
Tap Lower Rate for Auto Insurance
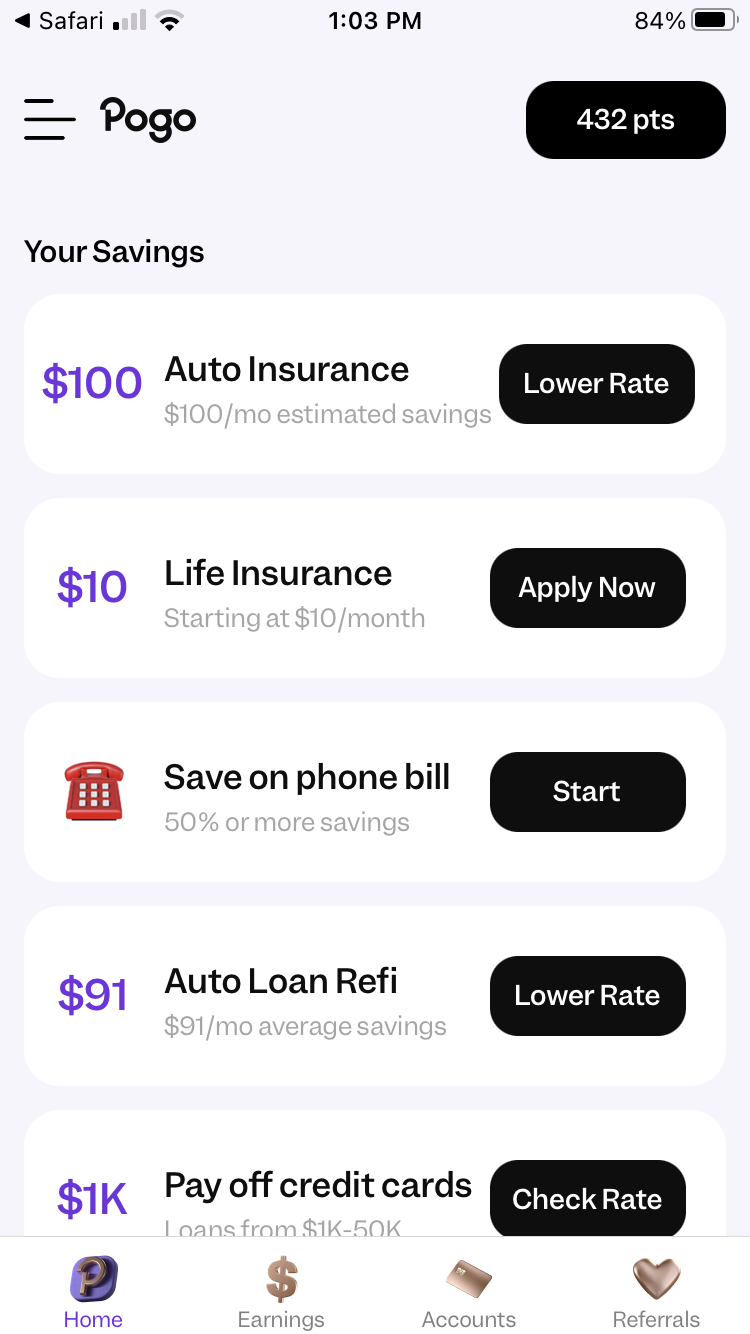click(596, 384)
